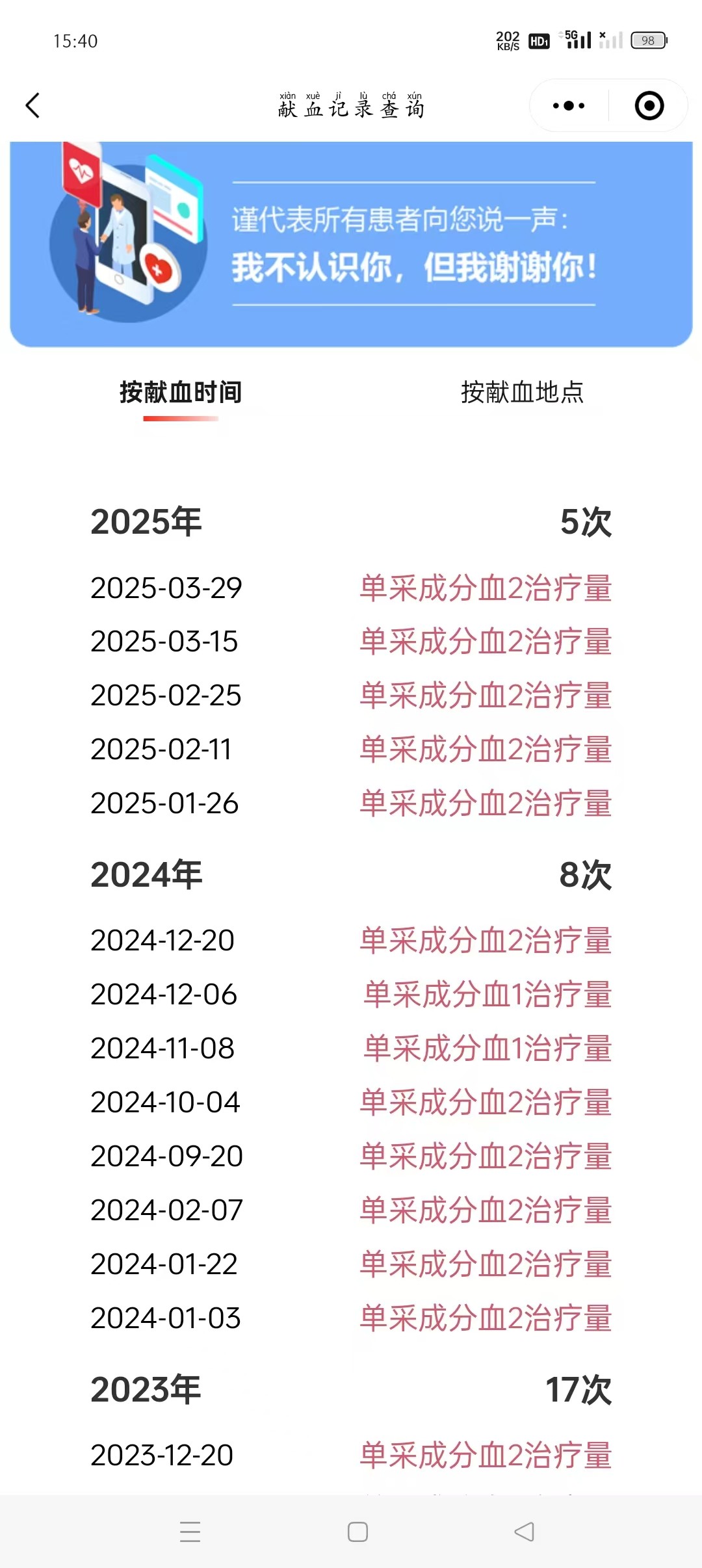Viewport: 702px width, 1568px height.
Task: Open the 2023-12-20 donation record
Action: point(351,1455)
